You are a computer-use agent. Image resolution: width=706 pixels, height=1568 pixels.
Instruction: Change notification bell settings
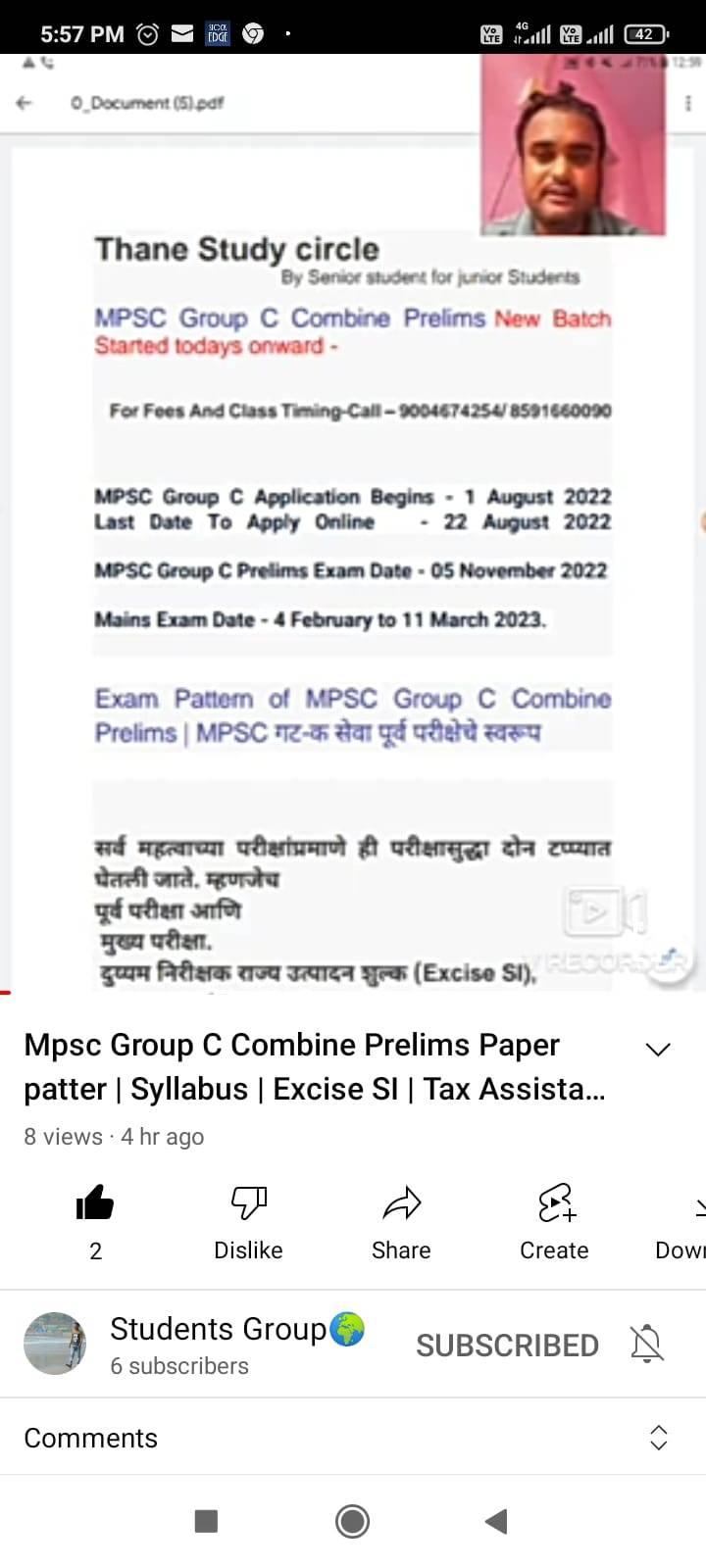(647, 1344)
